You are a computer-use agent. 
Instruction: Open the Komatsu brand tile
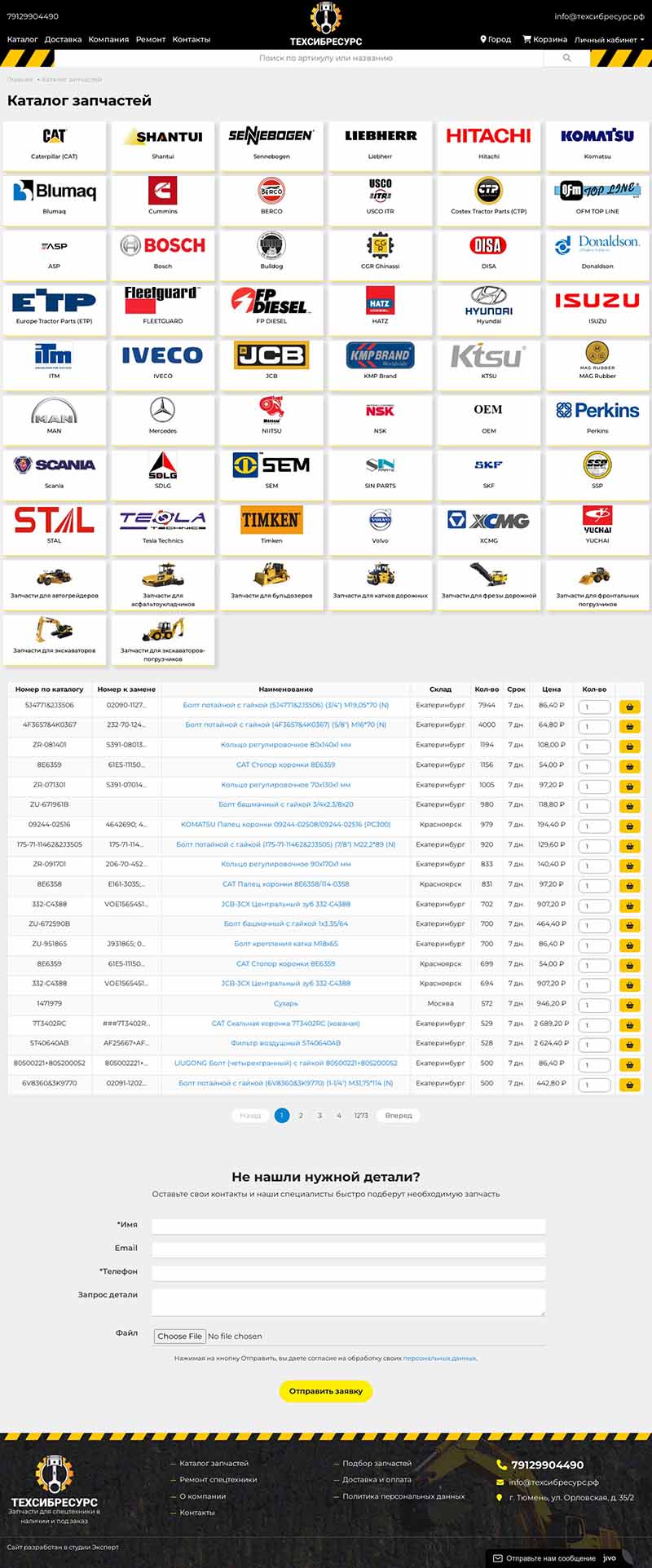pos(597,145)
